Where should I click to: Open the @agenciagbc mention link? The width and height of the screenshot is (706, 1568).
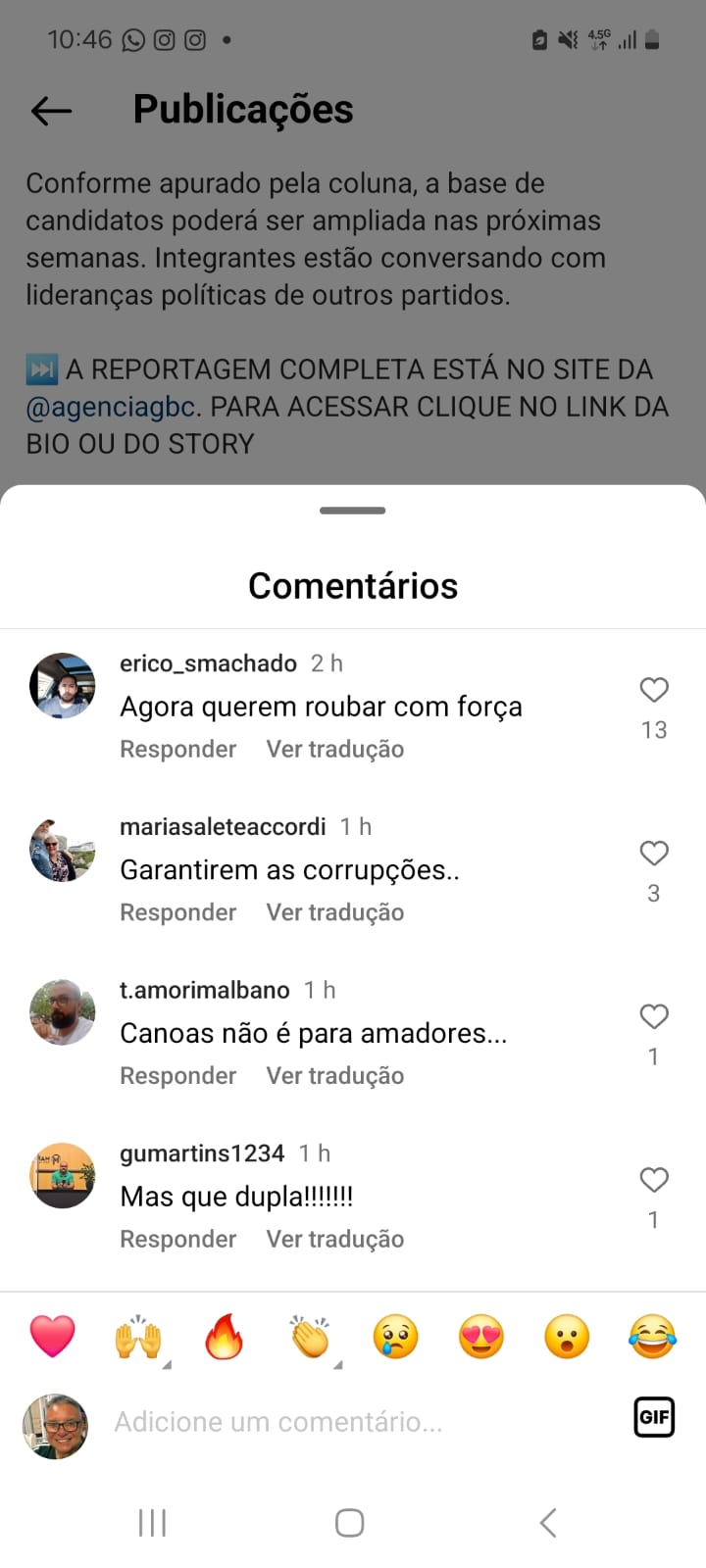pos(112,407)
